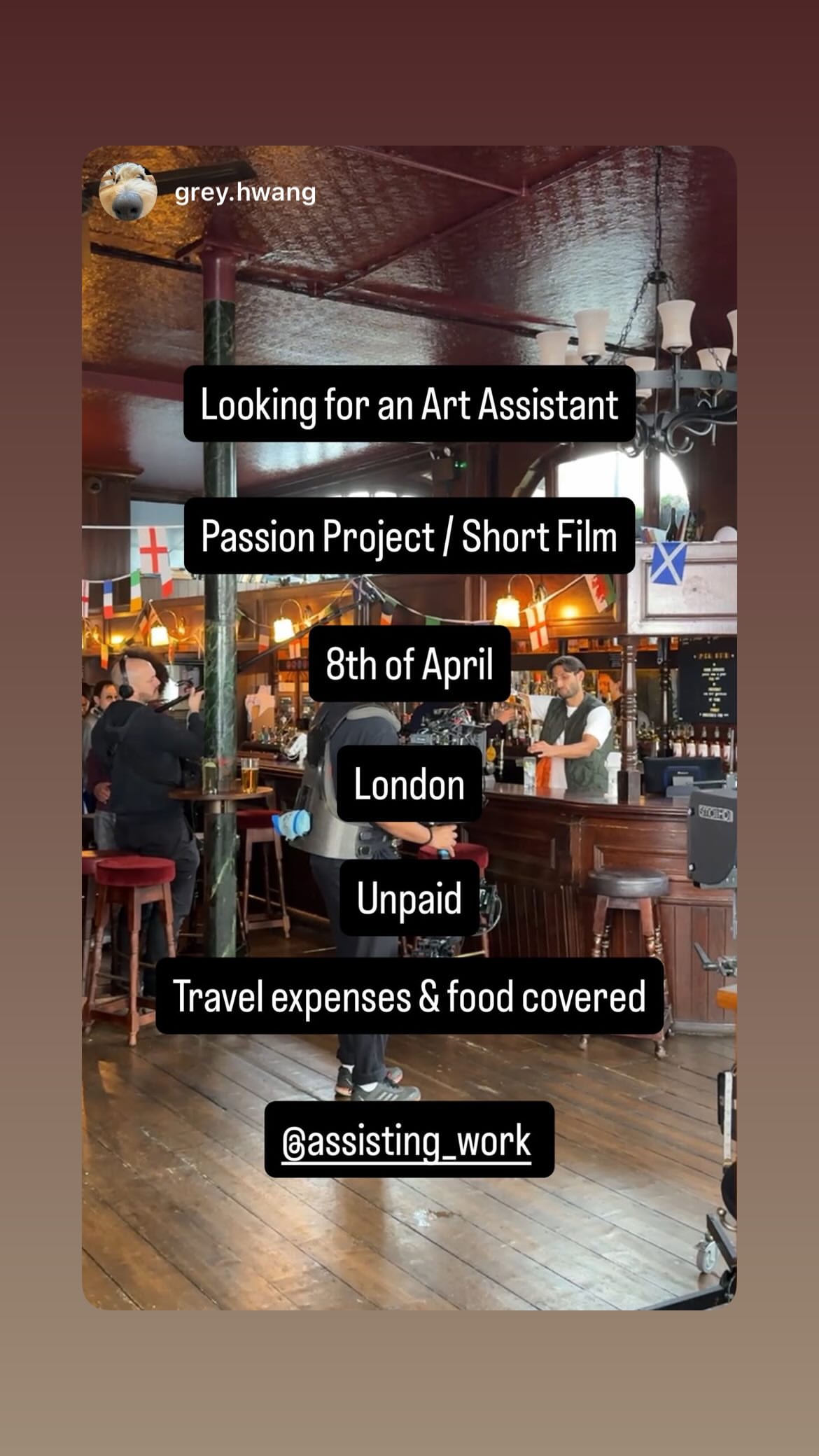
Task: Click the 'Passion Project / Short Film' overlay
Action: pyautogui.click(x=409, y=539)
